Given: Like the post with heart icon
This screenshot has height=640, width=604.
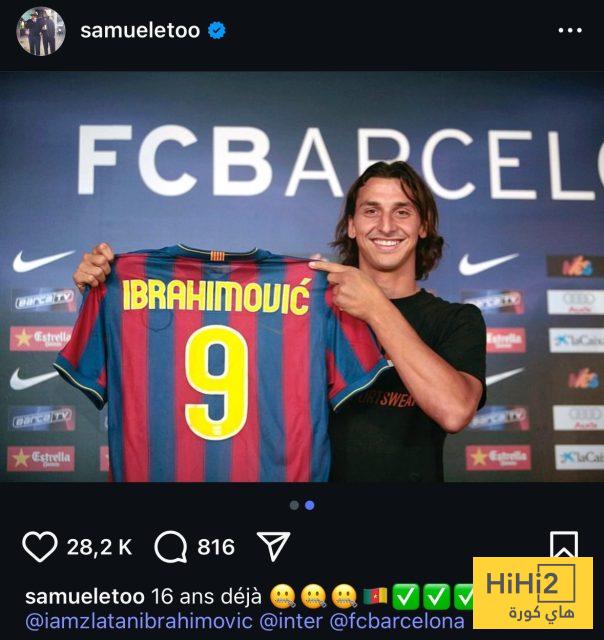Looking at the screenshot, I should tap(40, 546).
